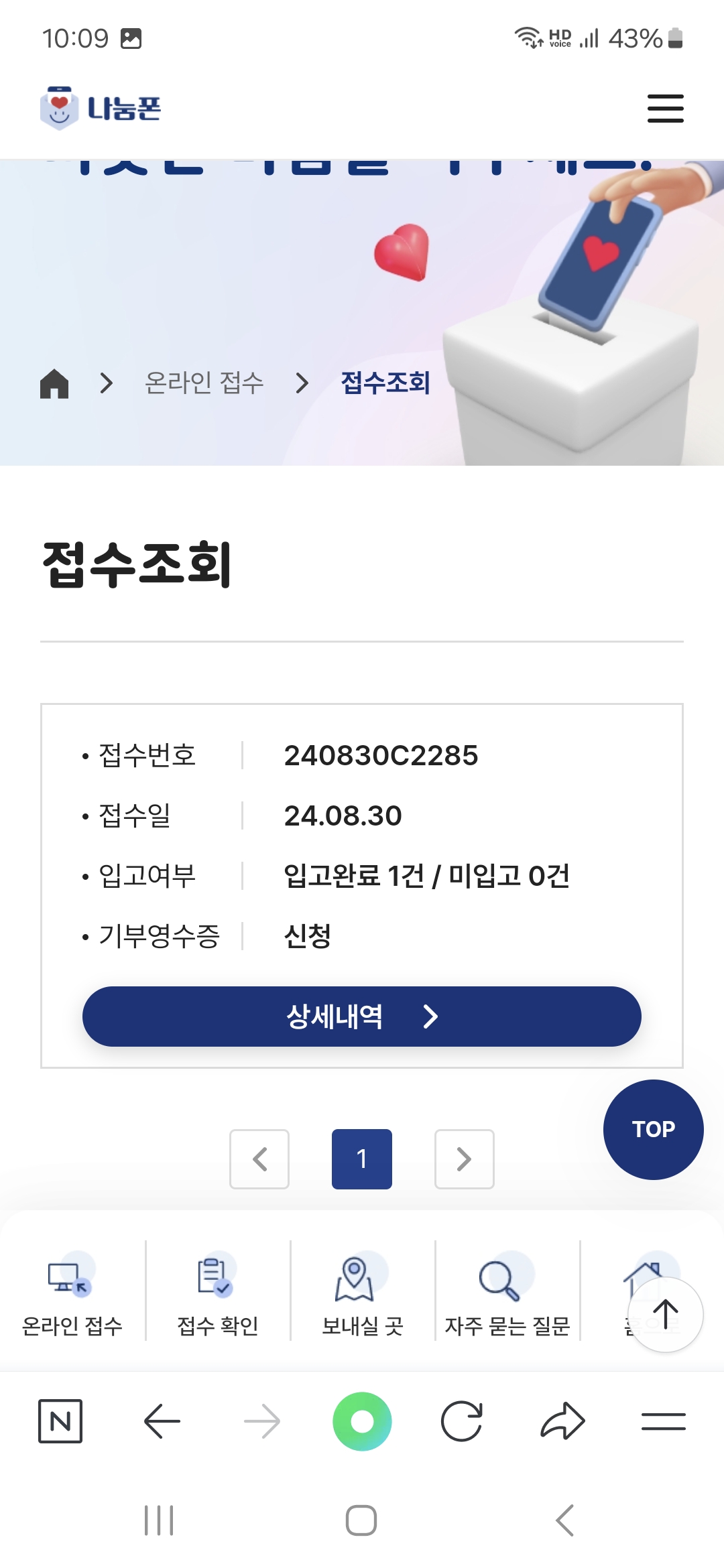The height and width of the screenshot is (1568, 724).
Task: Open the hamburger menu
Action: pos(665,109)
